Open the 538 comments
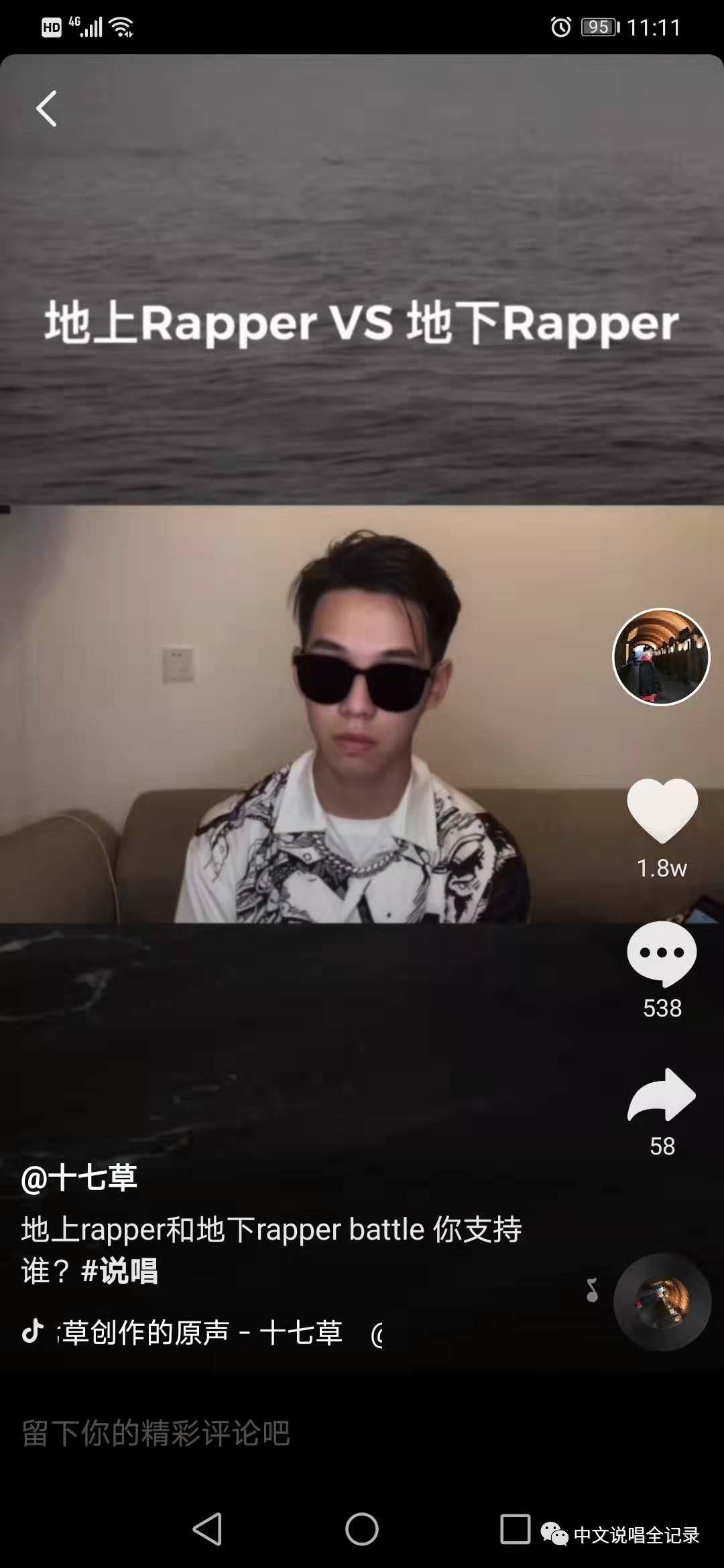This screenshot has height=1568, width=724. pyautogui.click(x=662, y=953)
